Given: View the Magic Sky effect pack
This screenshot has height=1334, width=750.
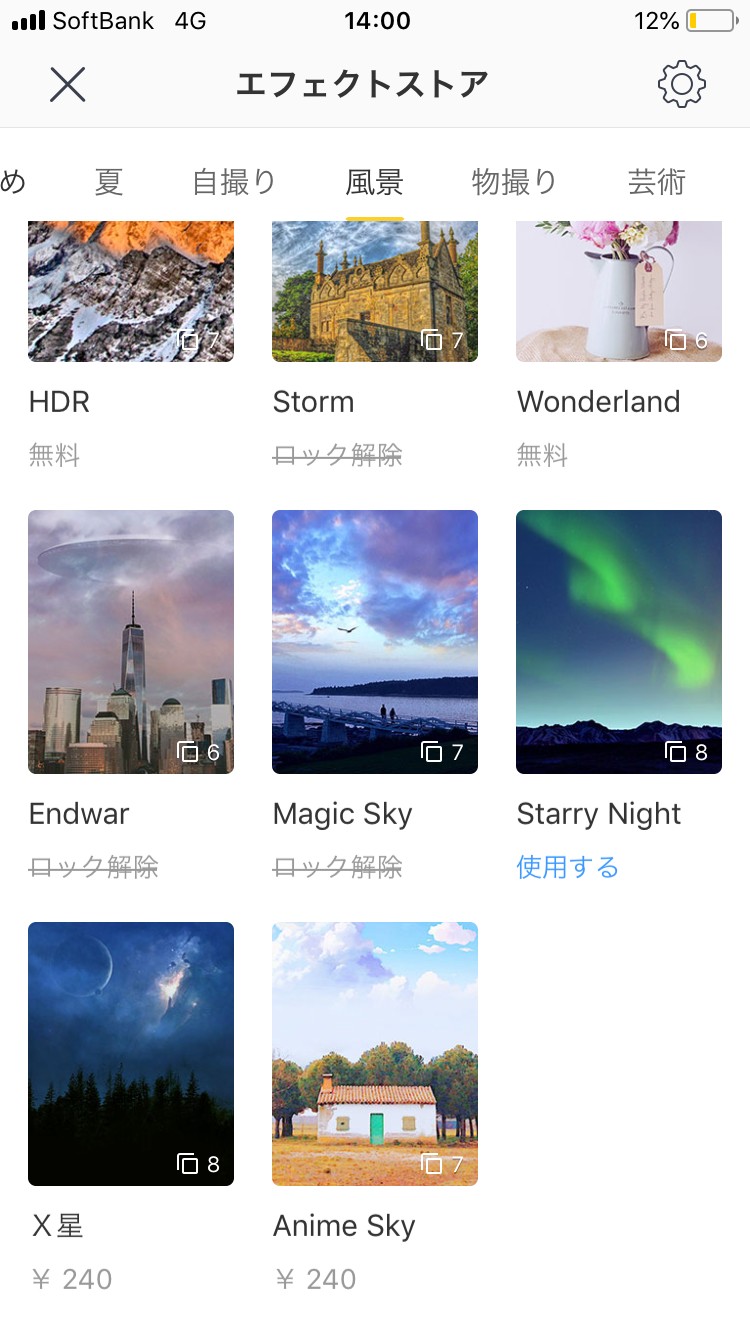Looking at the screenshot, I should pos(375,642).
